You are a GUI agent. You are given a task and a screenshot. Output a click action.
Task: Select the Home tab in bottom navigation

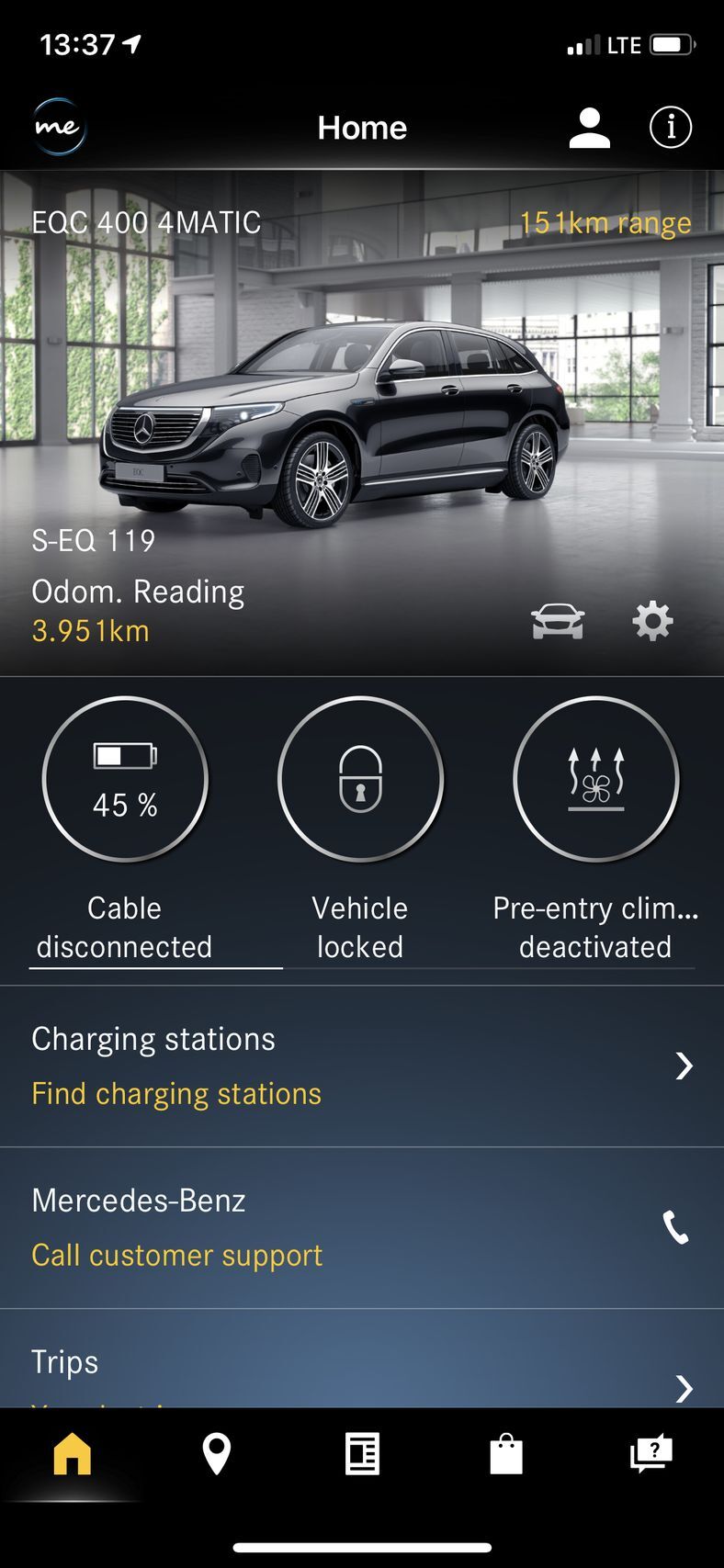tap(72, 1454)
